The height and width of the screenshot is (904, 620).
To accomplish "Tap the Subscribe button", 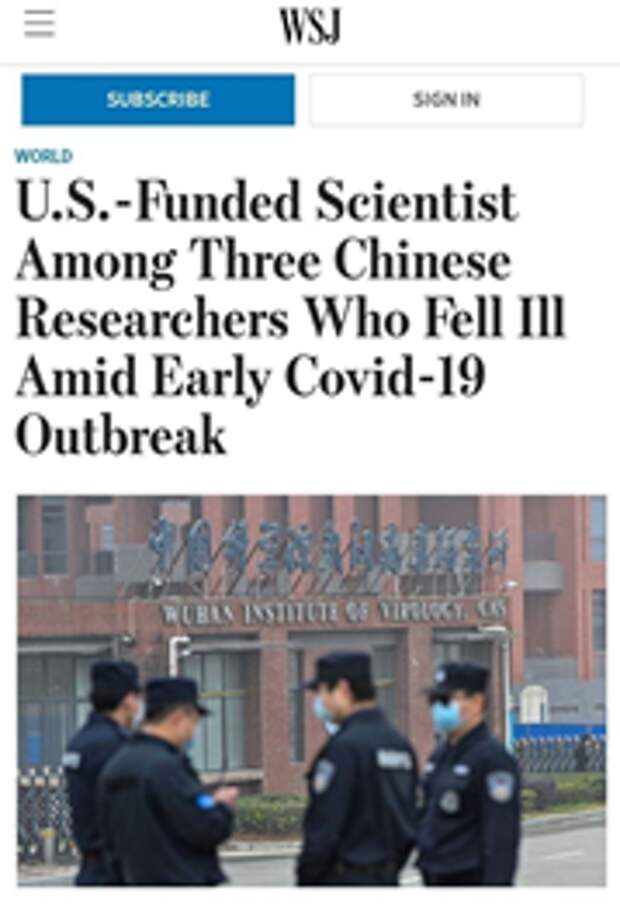I will [x=158, y=100].
